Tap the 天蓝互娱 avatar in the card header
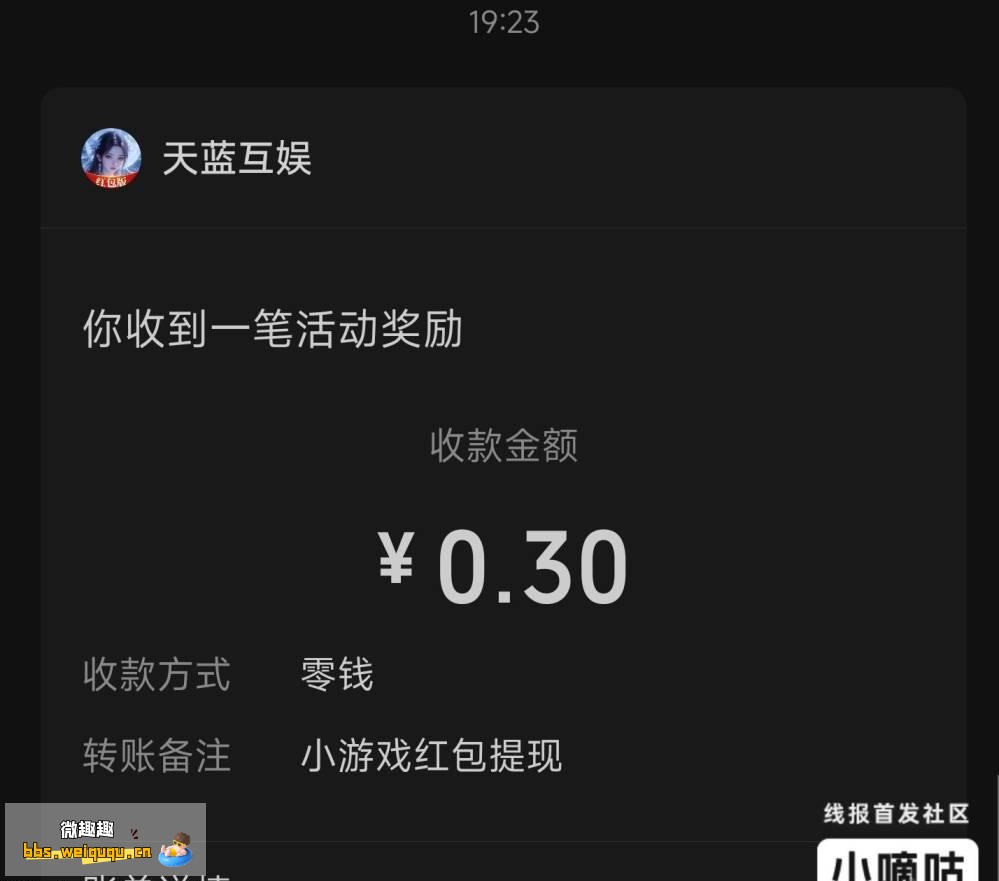This screenshot has height=881, width=999. click(111, 159)
